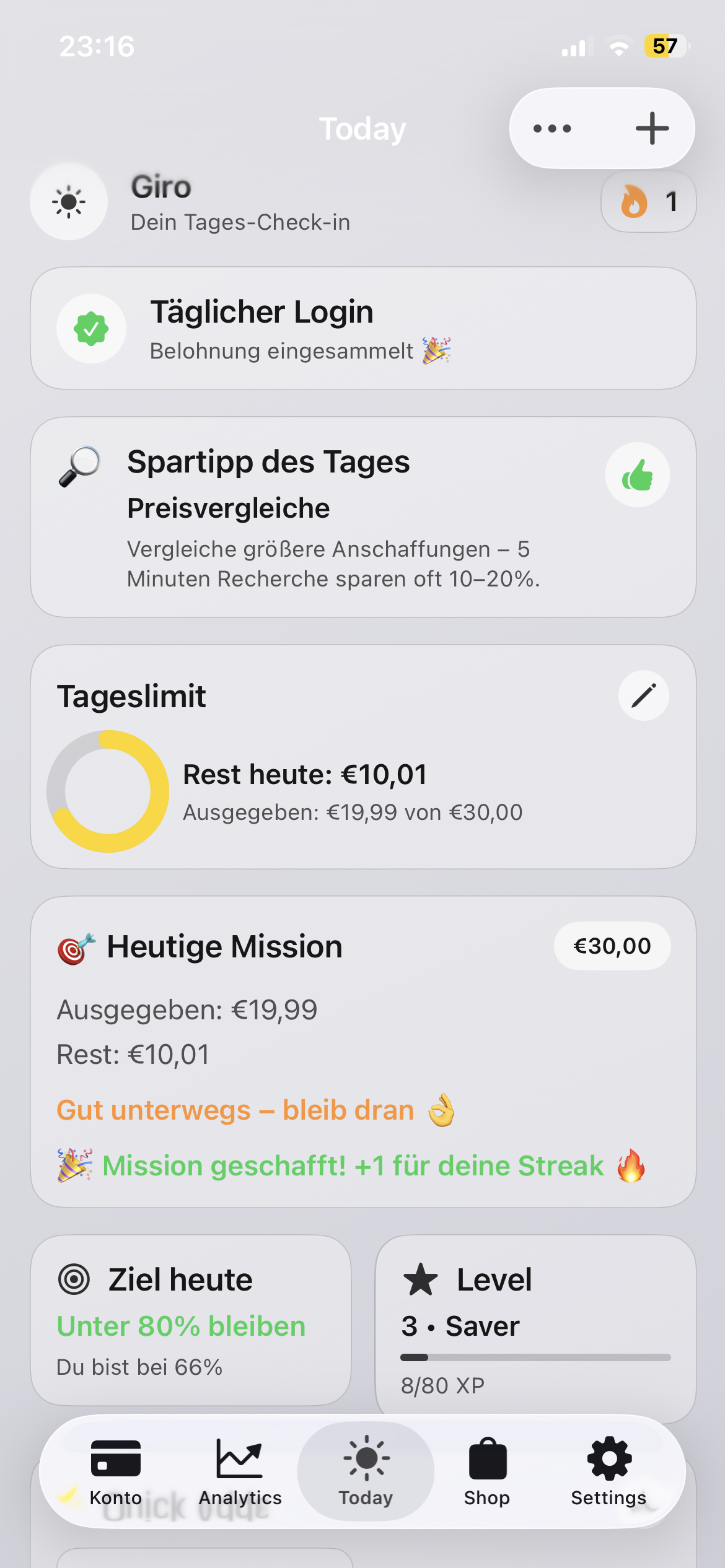Open the Level 3 Saver card
Screen dimensions: 725x1568
tap(535, 1325)
